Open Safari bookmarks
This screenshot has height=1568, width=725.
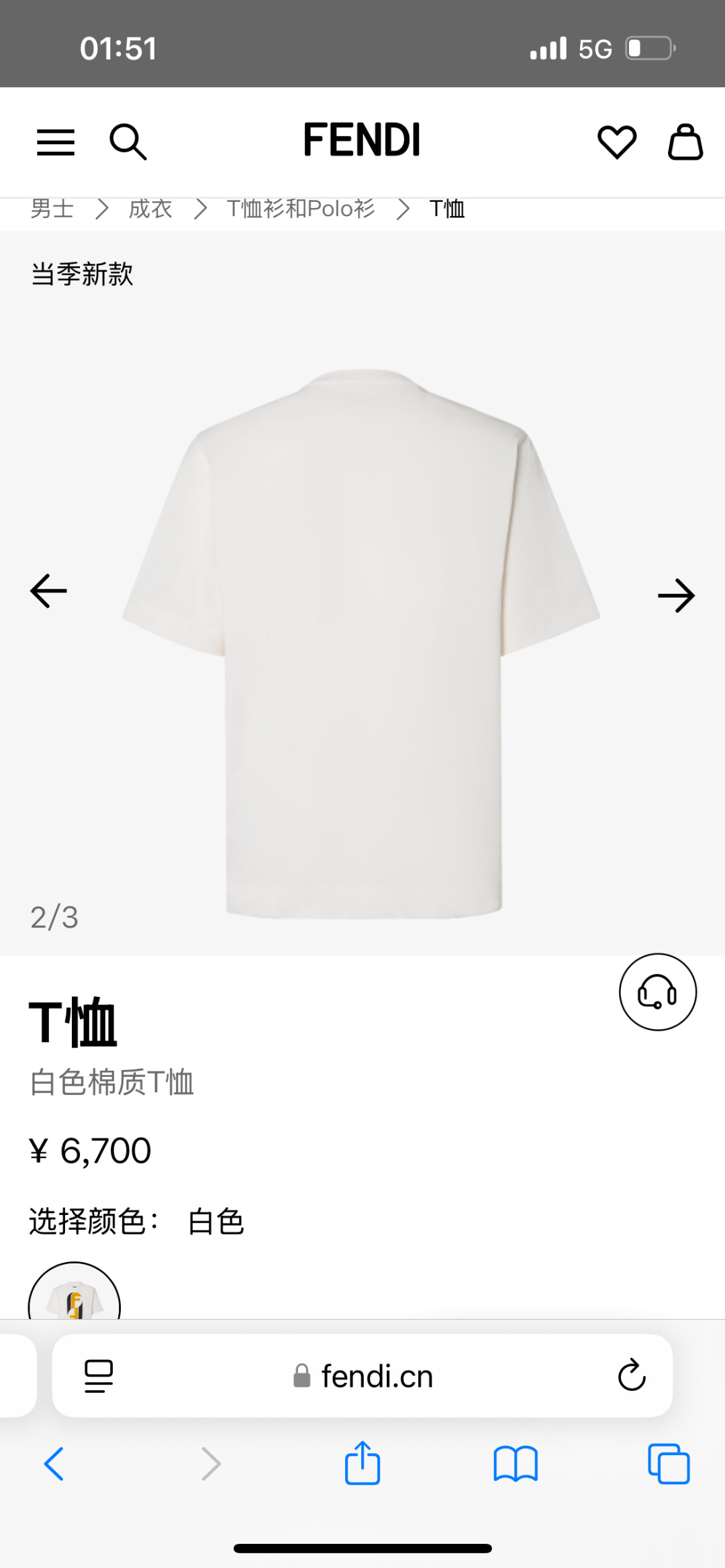point(516,1463)
